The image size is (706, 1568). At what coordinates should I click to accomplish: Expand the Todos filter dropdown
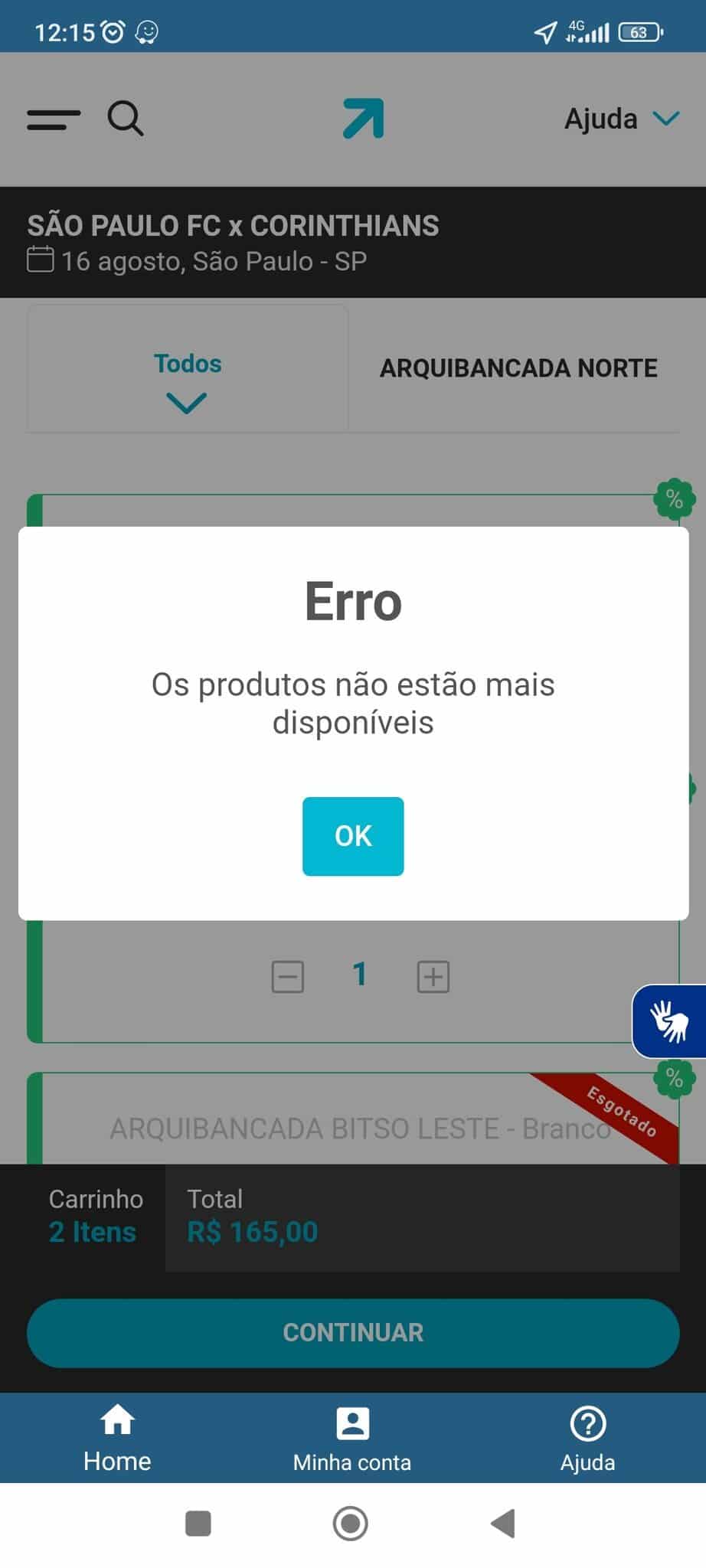(x=187, y=364)
